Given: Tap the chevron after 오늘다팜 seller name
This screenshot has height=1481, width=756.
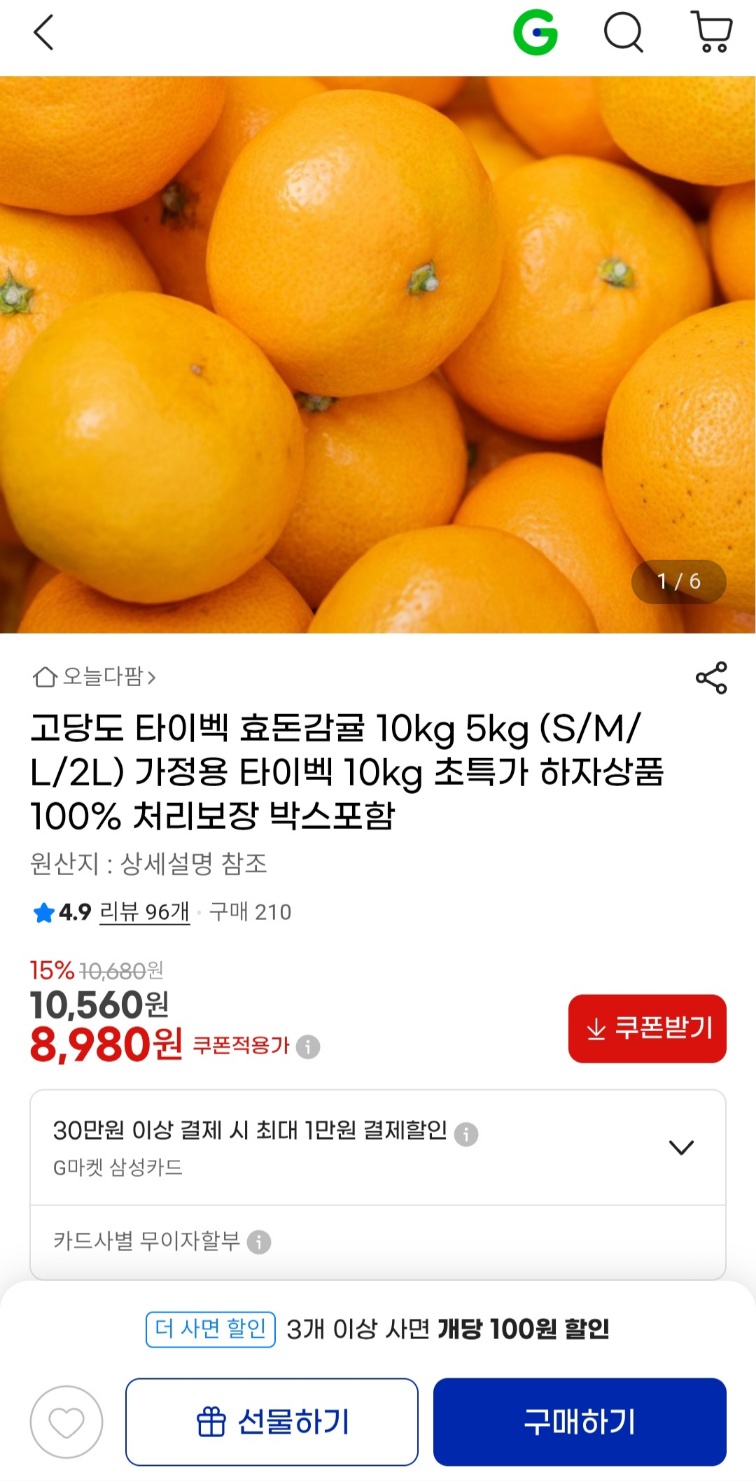Looking at the screenshot, I should pos(153,677).
